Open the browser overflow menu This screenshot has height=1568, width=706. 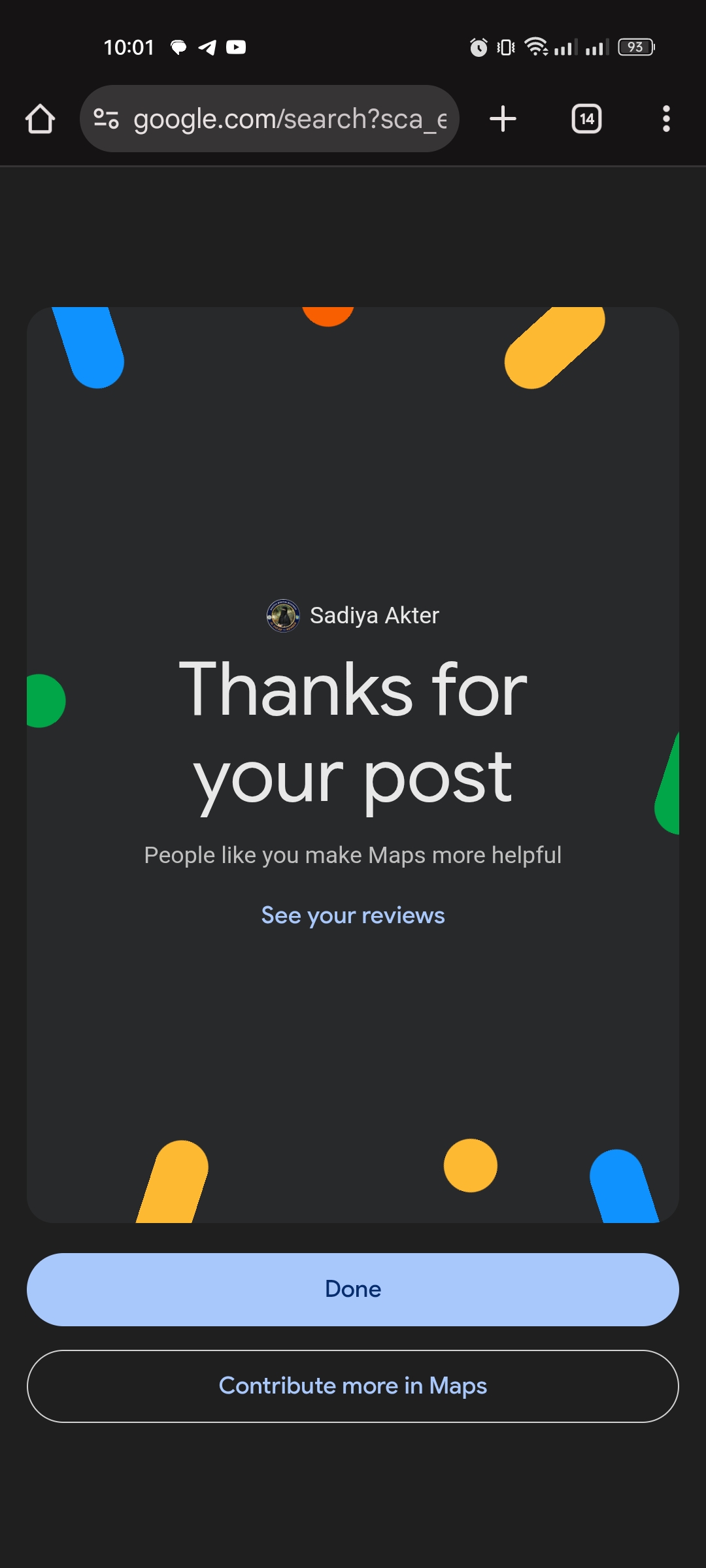click(666, 119)
